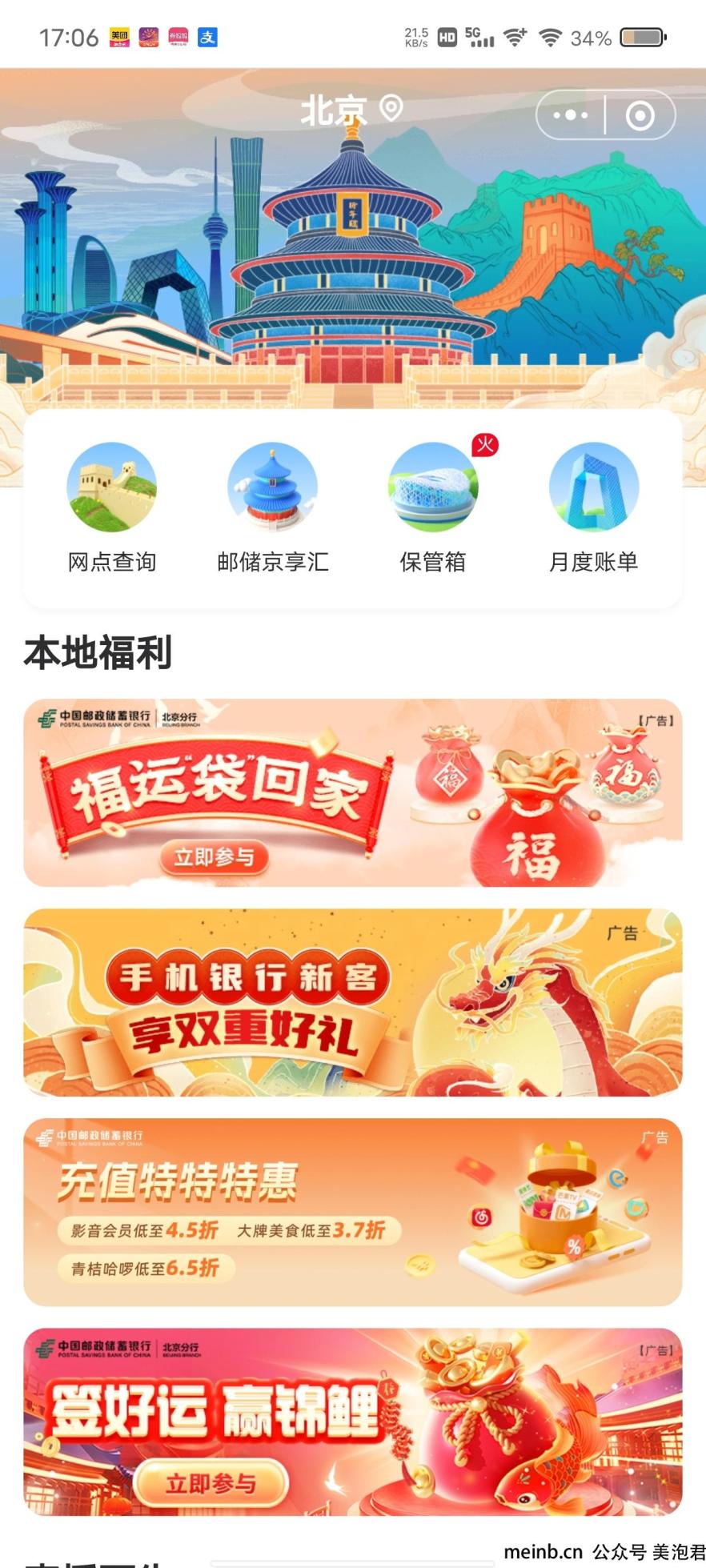The image size is (706, 1568).
Task: Open the 手机银行新客享双重好礼 banner
Action: [352, 1002]
